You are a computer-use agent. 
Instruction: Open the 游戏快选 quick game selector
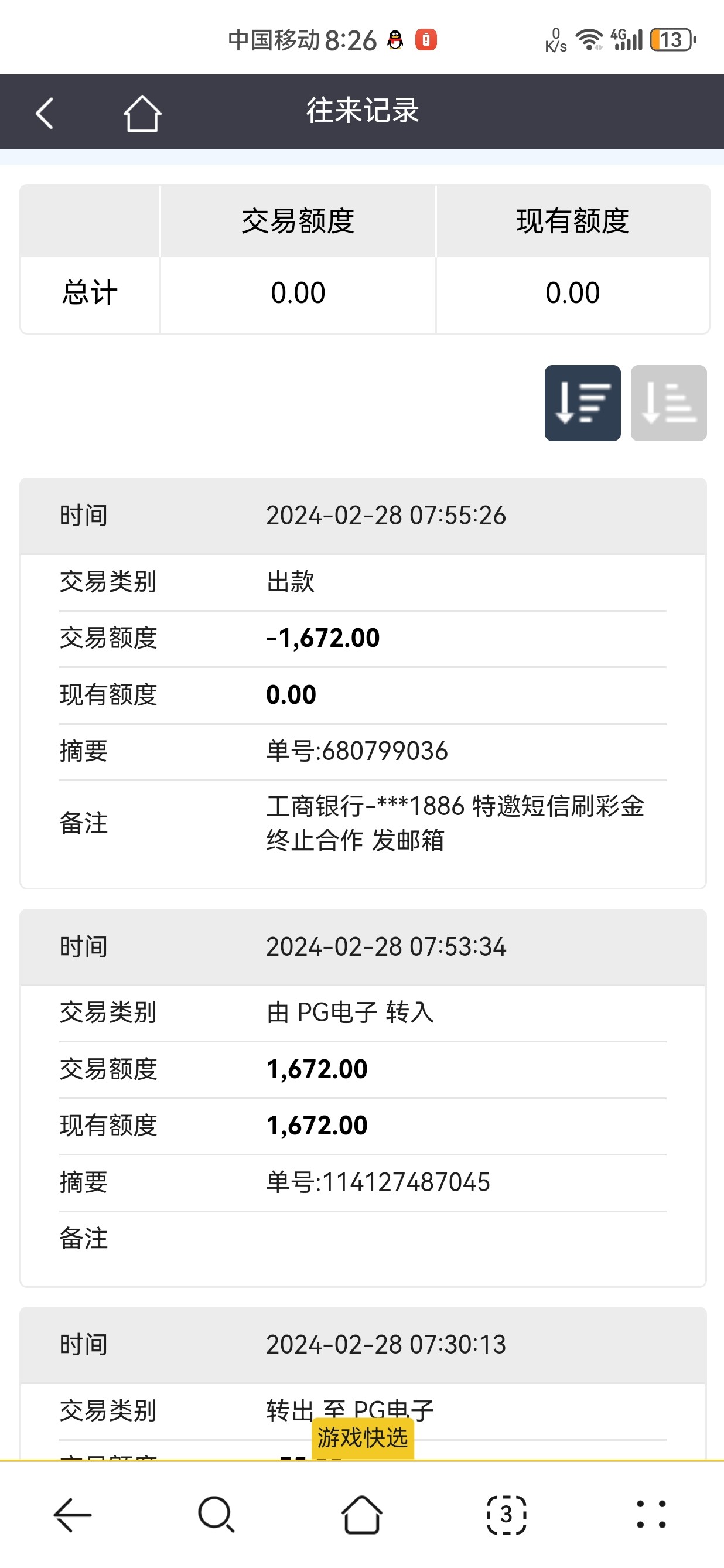(363, 1438)
